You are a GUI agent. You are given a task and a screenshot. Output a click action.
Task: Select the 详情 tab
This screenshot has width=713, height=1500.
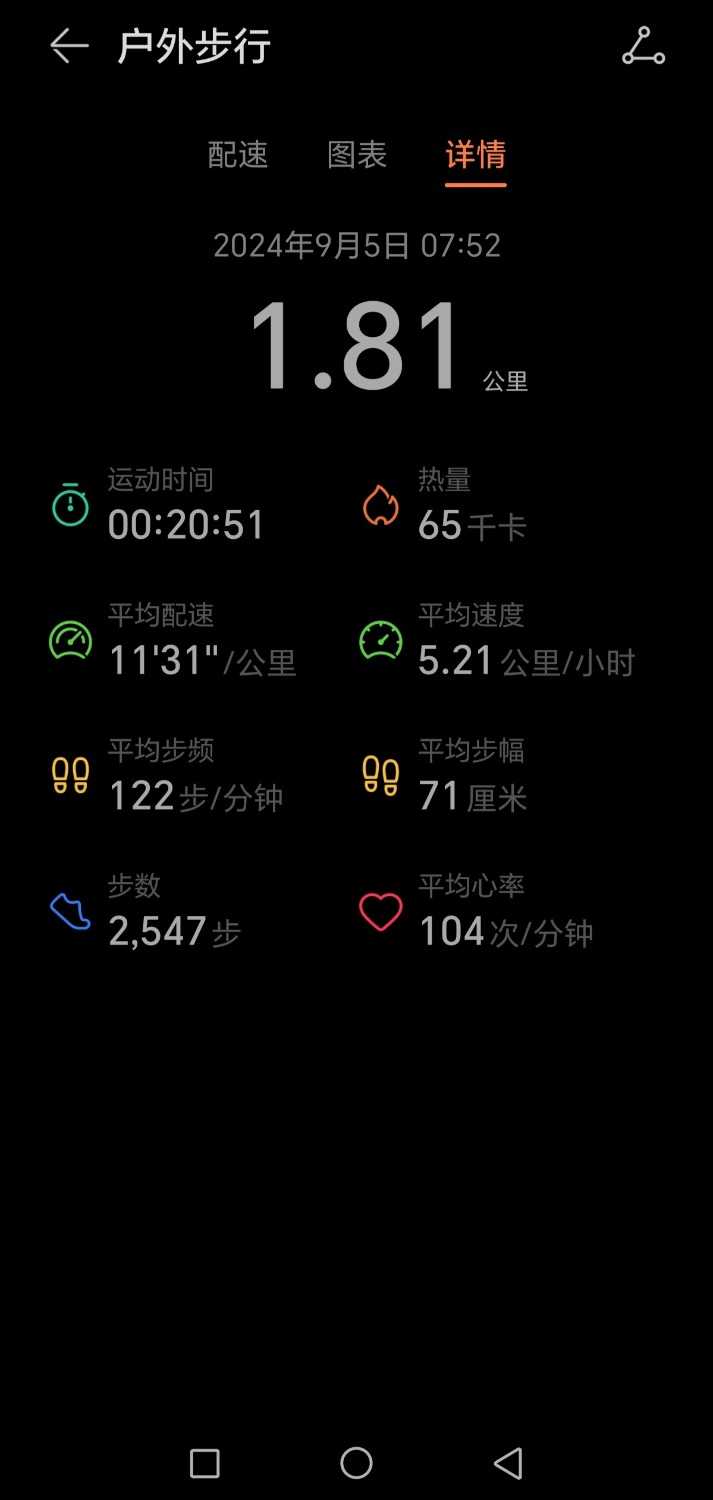pos(475,155)
